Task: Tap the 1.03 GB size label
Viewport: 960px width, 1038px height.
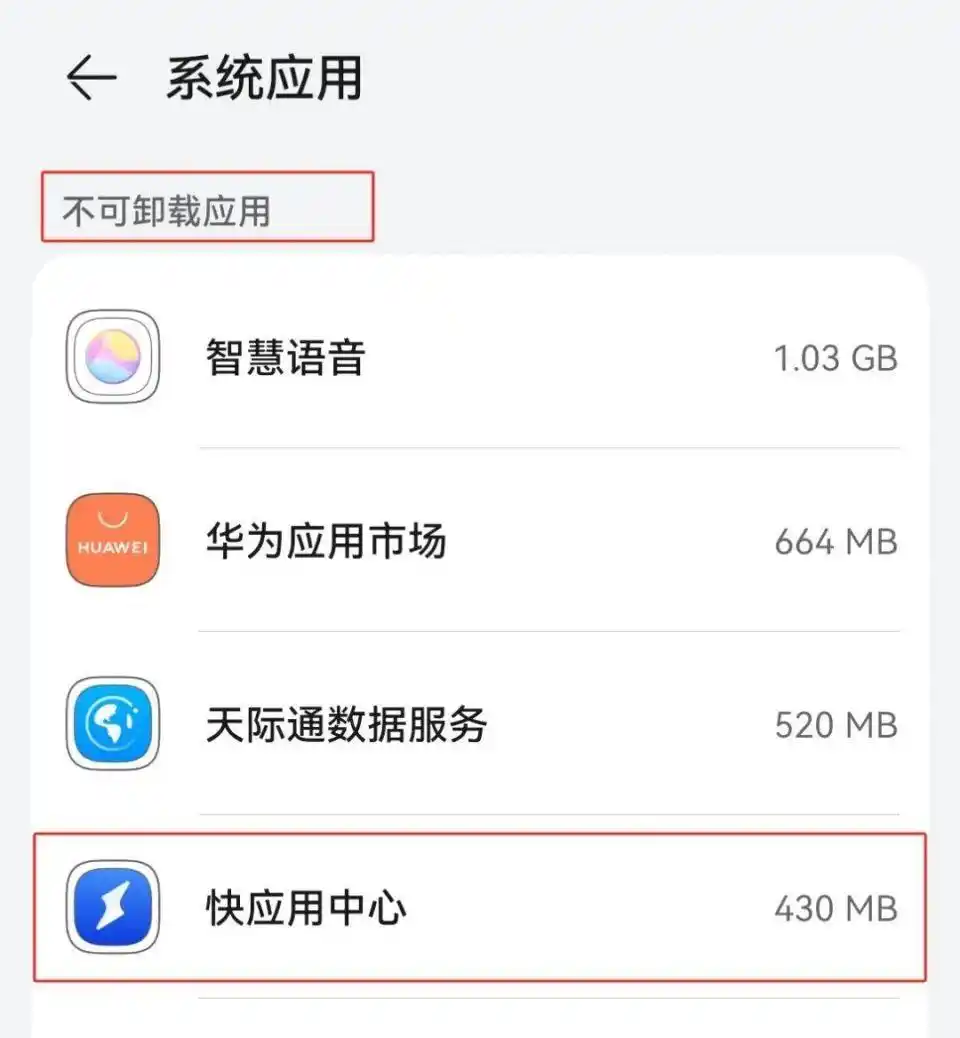Action: pyautogui.click(x=837, y=358)
